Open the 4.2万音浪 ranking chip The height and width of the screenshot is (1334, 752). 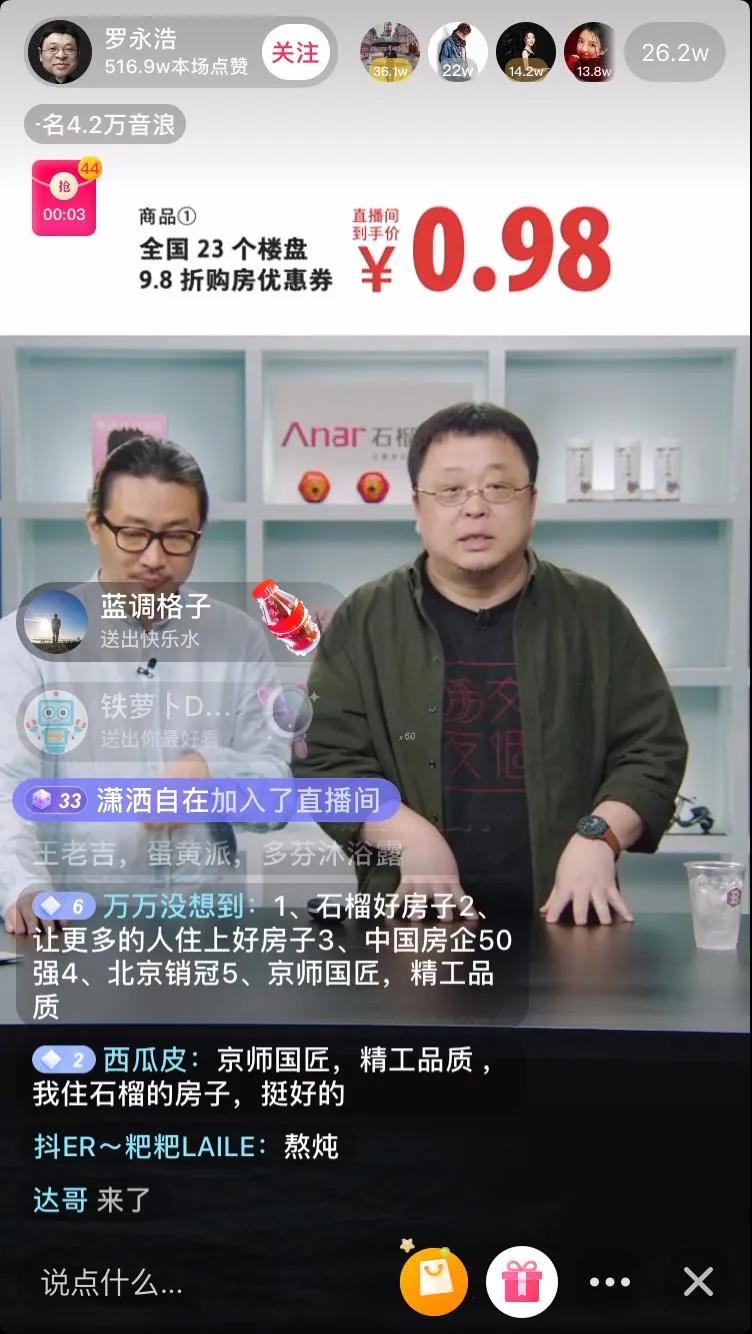105,126
